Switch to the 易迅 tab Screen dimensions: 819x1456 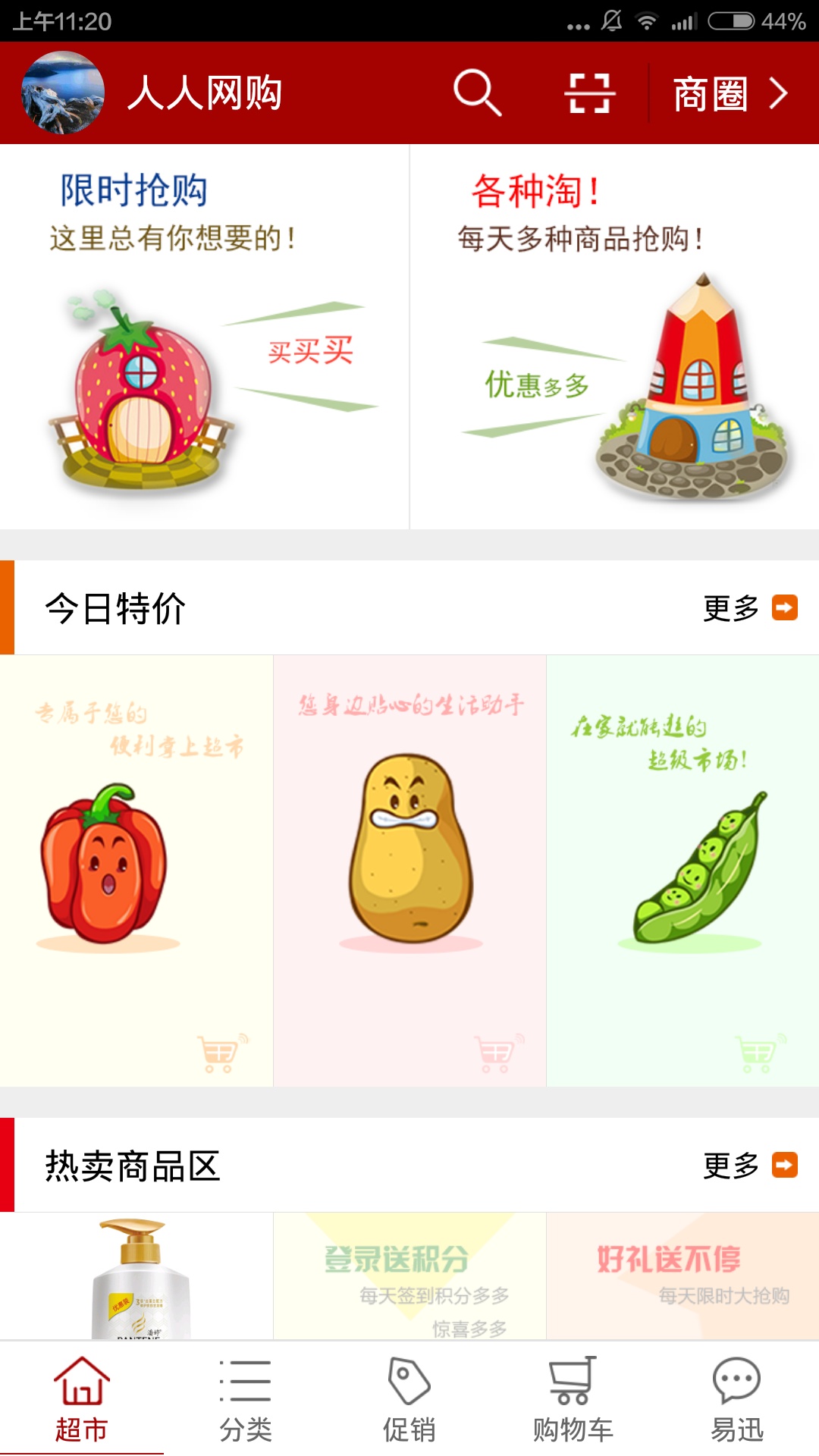tap(737, 1399)
